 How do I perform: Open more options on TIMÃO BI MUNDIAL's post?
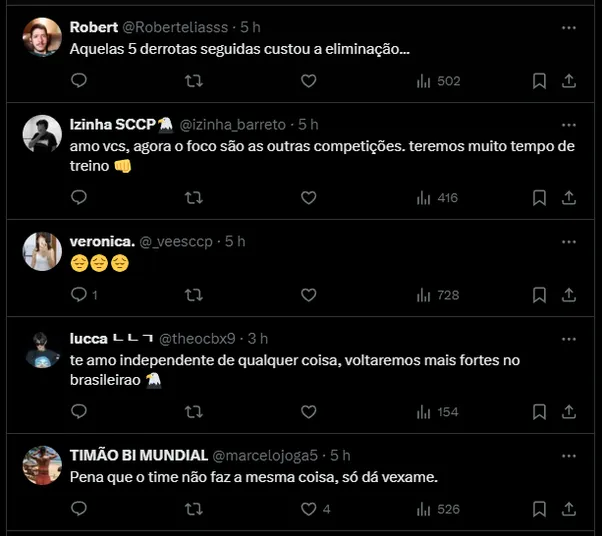click(x=569, y=455)
